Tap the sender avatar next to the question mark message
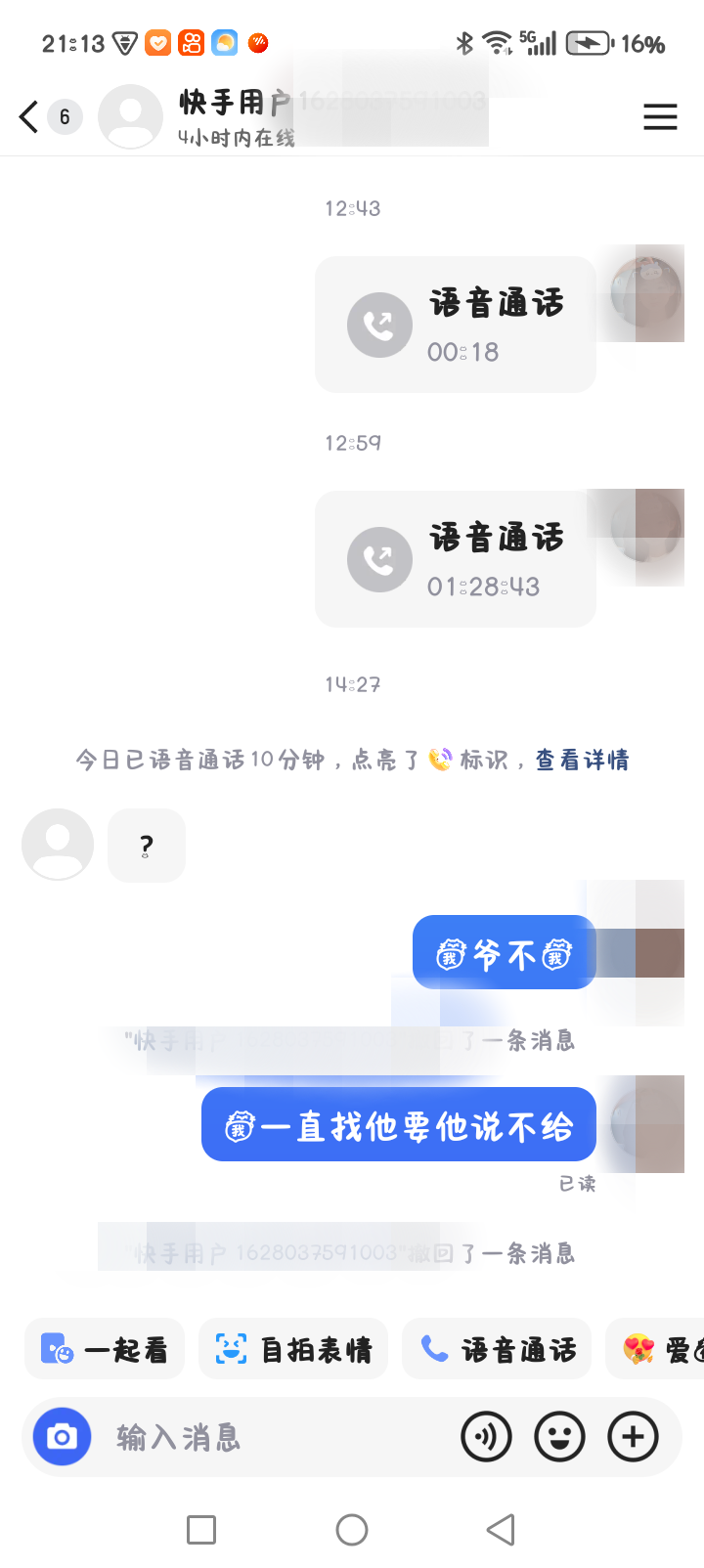704x1568 pixels. click(x=58, y=845)
